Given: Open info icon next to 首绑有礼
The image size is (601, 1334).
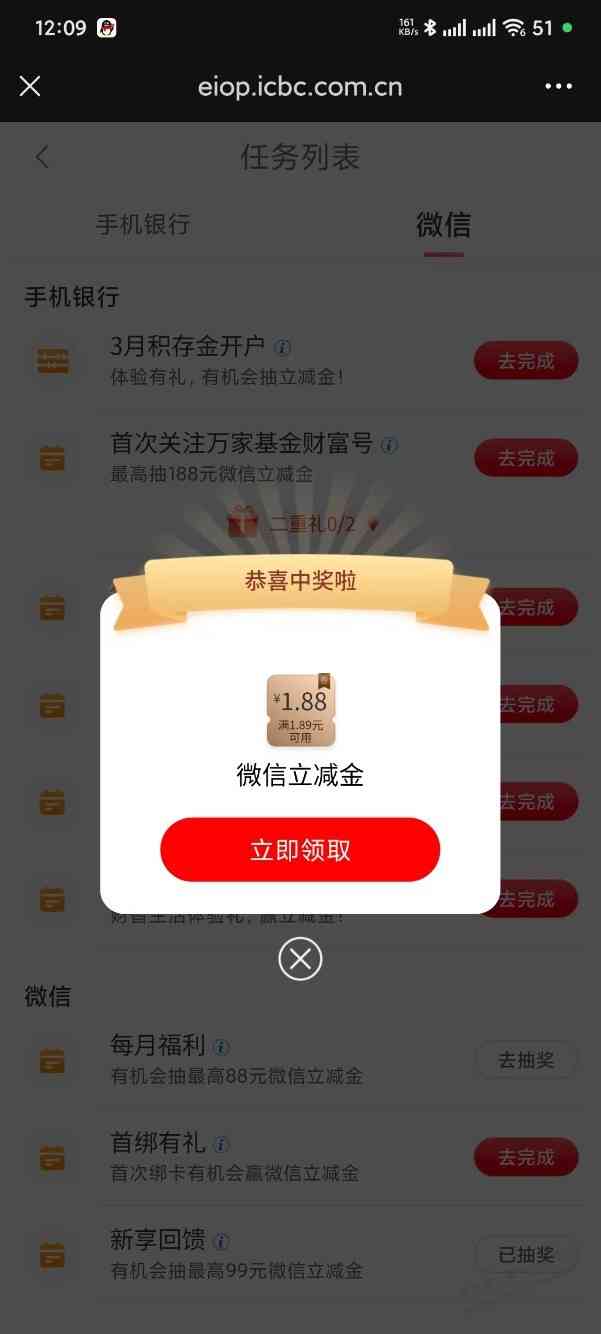Looking at the screenshot, I should coord(222,1144).
